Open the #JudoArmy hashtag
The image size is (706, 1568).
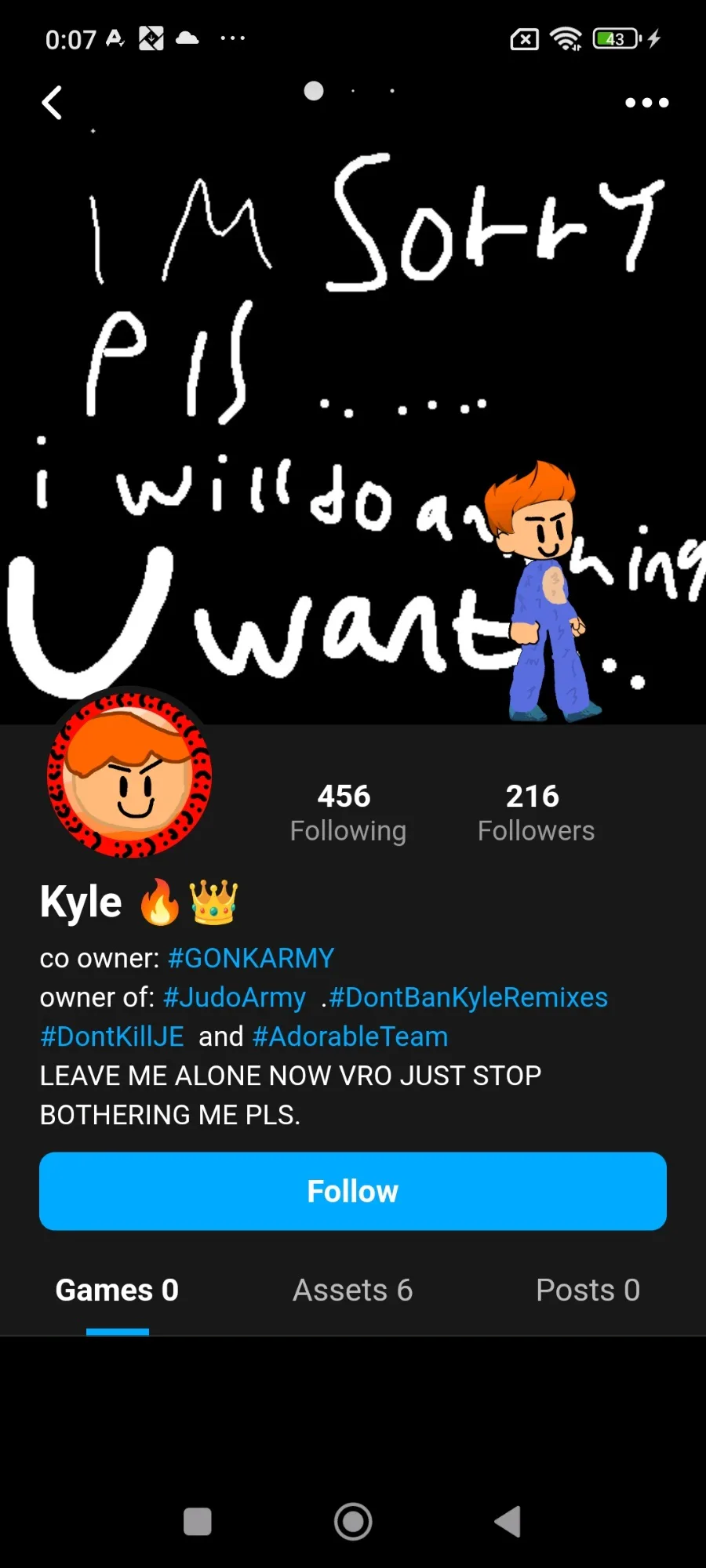pos(235,997)
